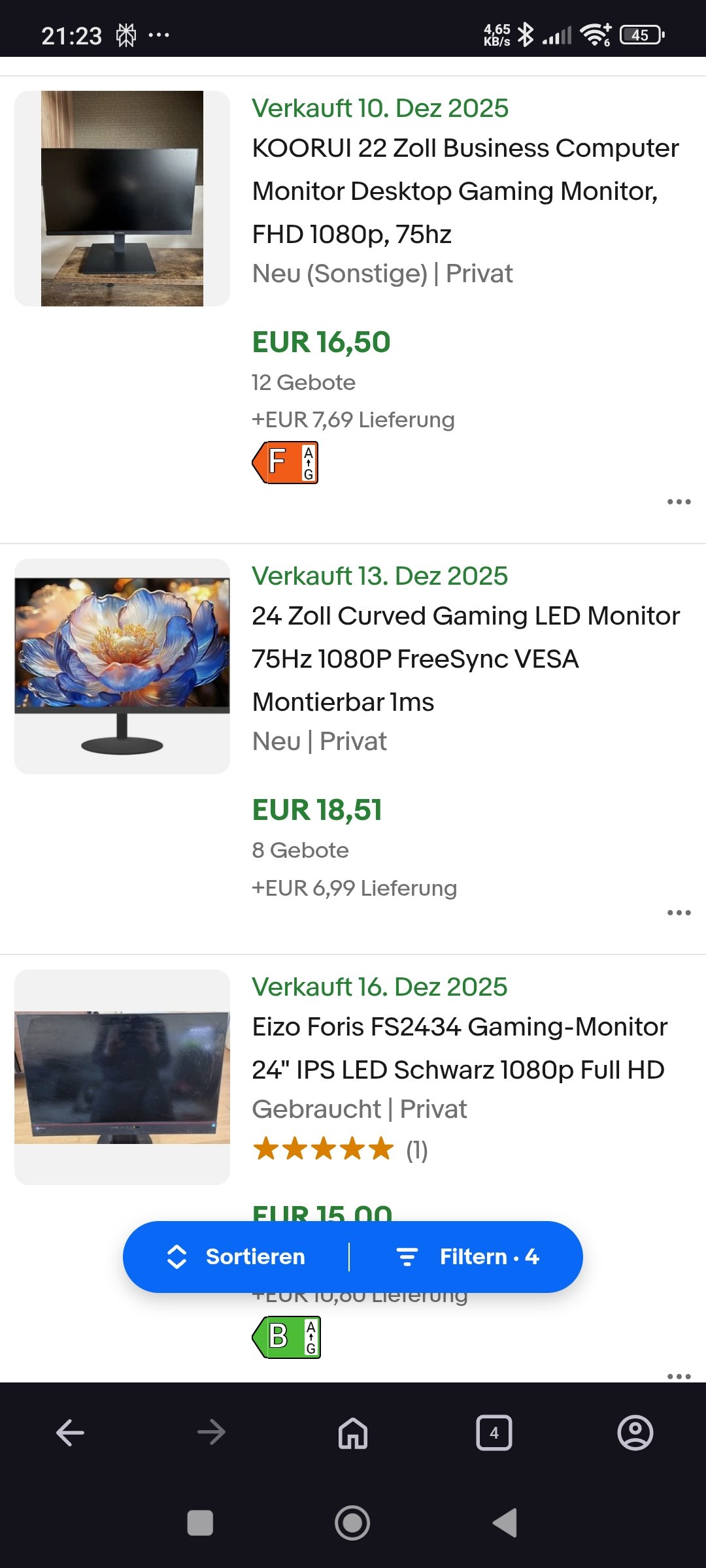Show the F energy label for KOORUI
The width and height of the screenshot is (706, 1568).
tap(286, 463)
